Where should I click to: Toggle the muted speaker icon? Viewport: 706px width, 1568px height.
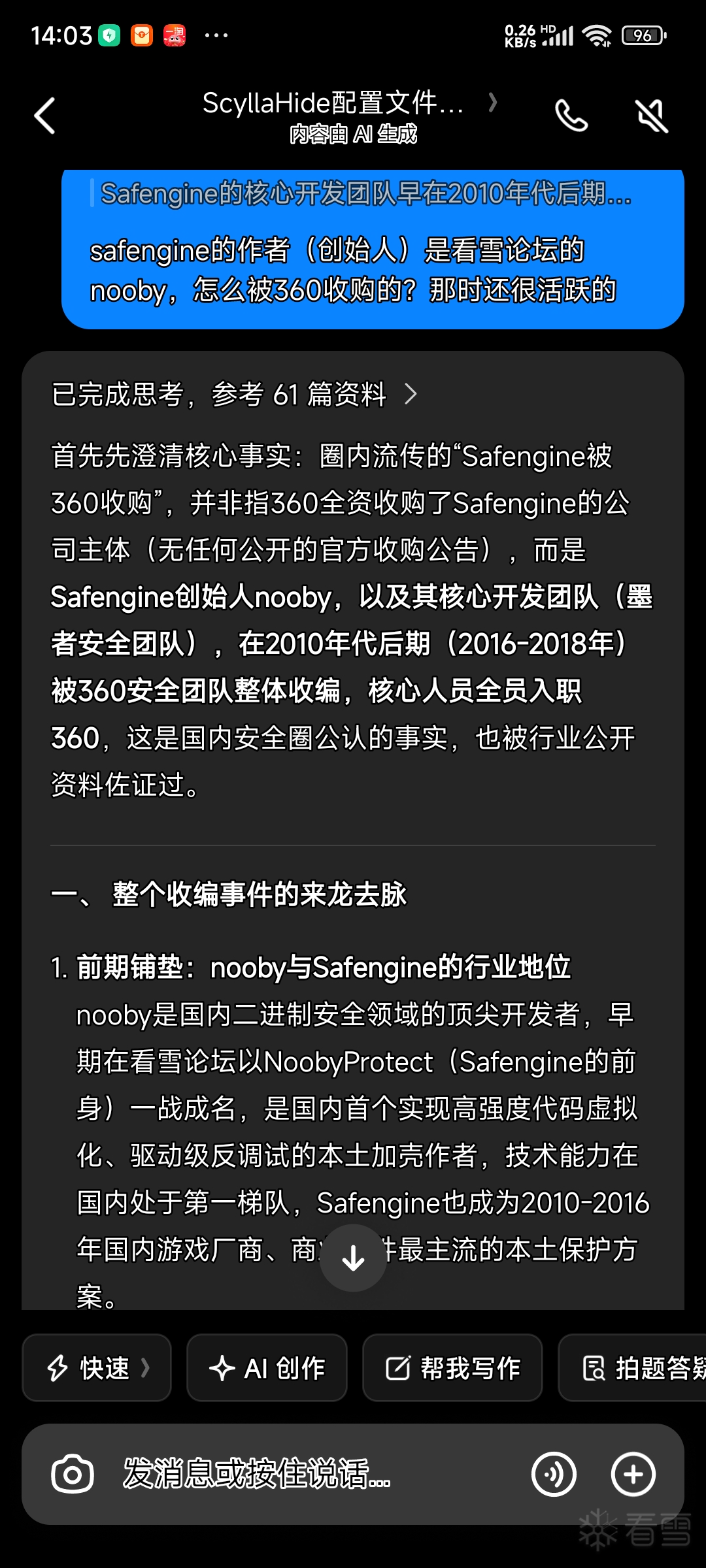click(x=651, y=116)
